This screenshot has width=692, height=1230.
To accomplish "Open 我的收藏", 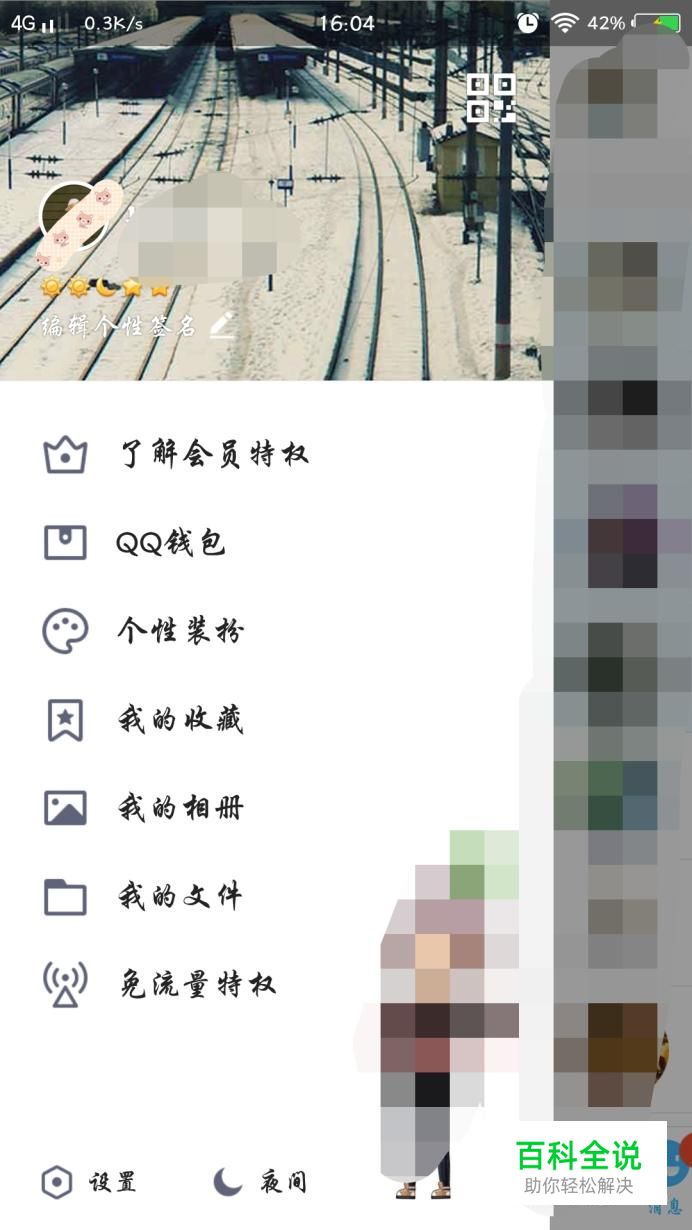I will tap(276, 720).
